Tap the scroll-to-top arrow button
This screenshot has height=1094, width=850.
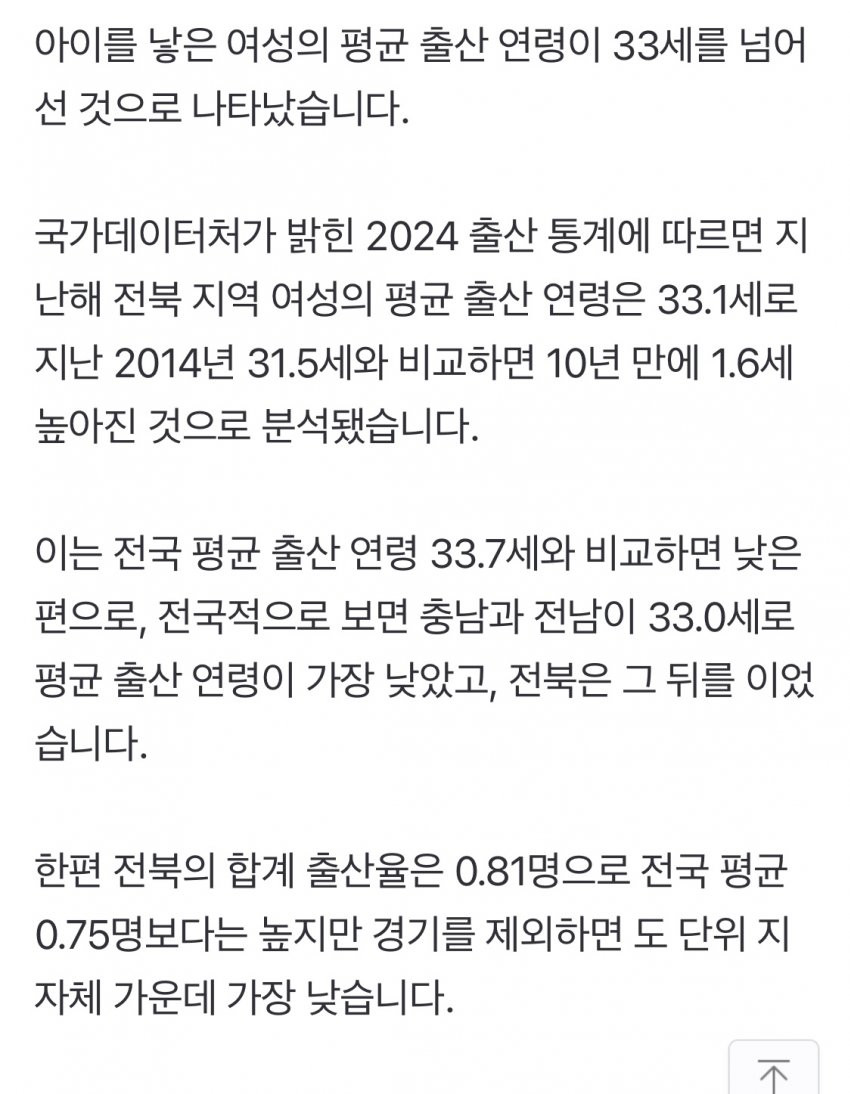[x=773, y=1070]
